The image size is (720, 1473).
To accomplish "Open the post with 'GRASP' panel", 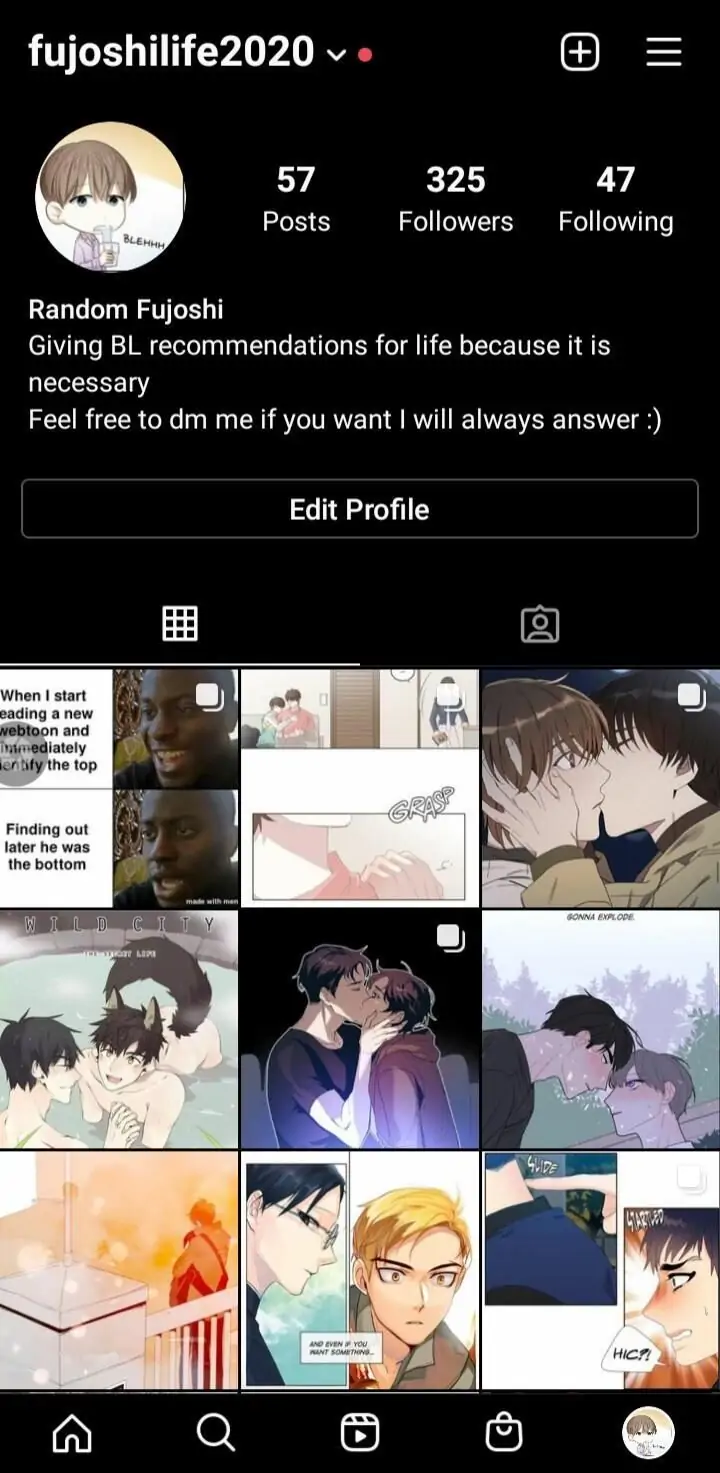I will (360, 788).
